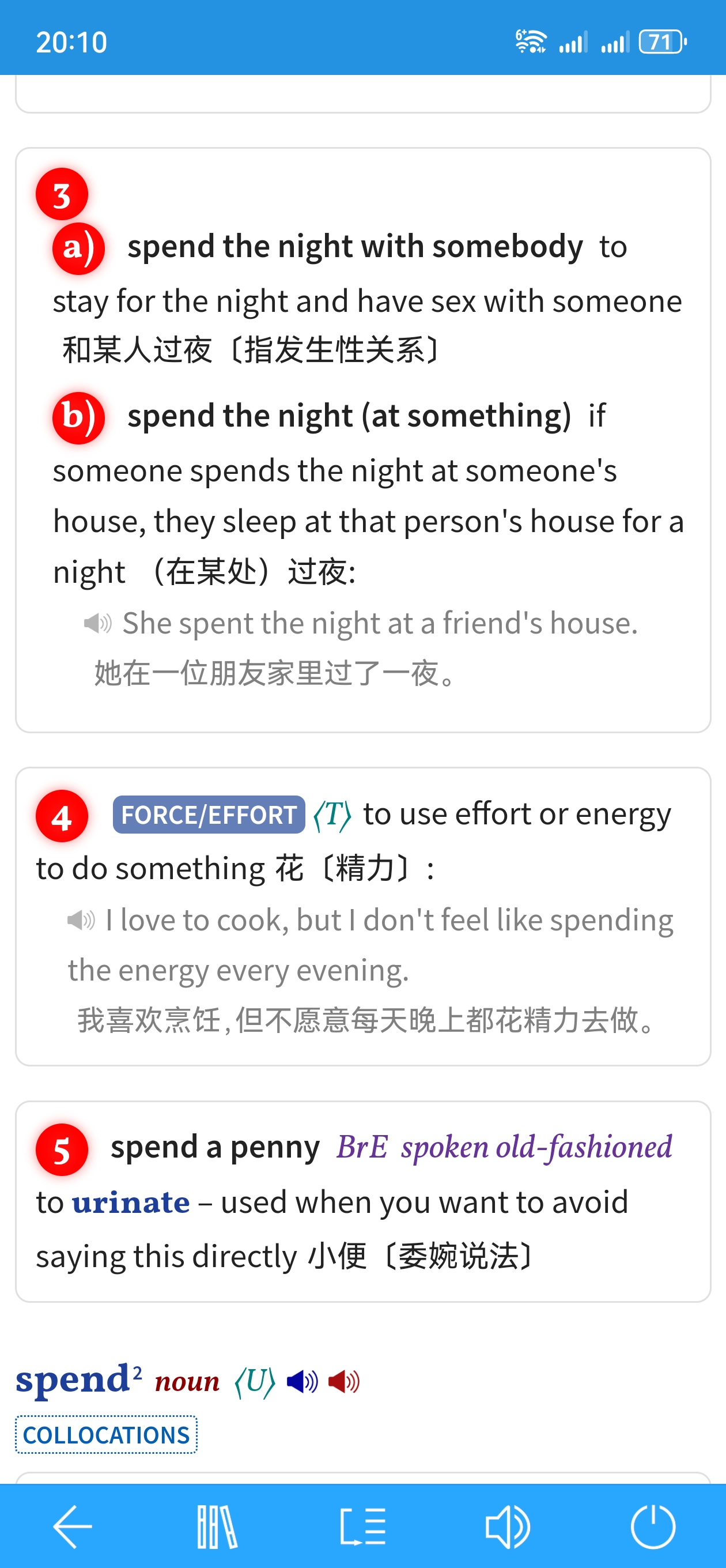Open the "urinate" word link

[131, 1203]
